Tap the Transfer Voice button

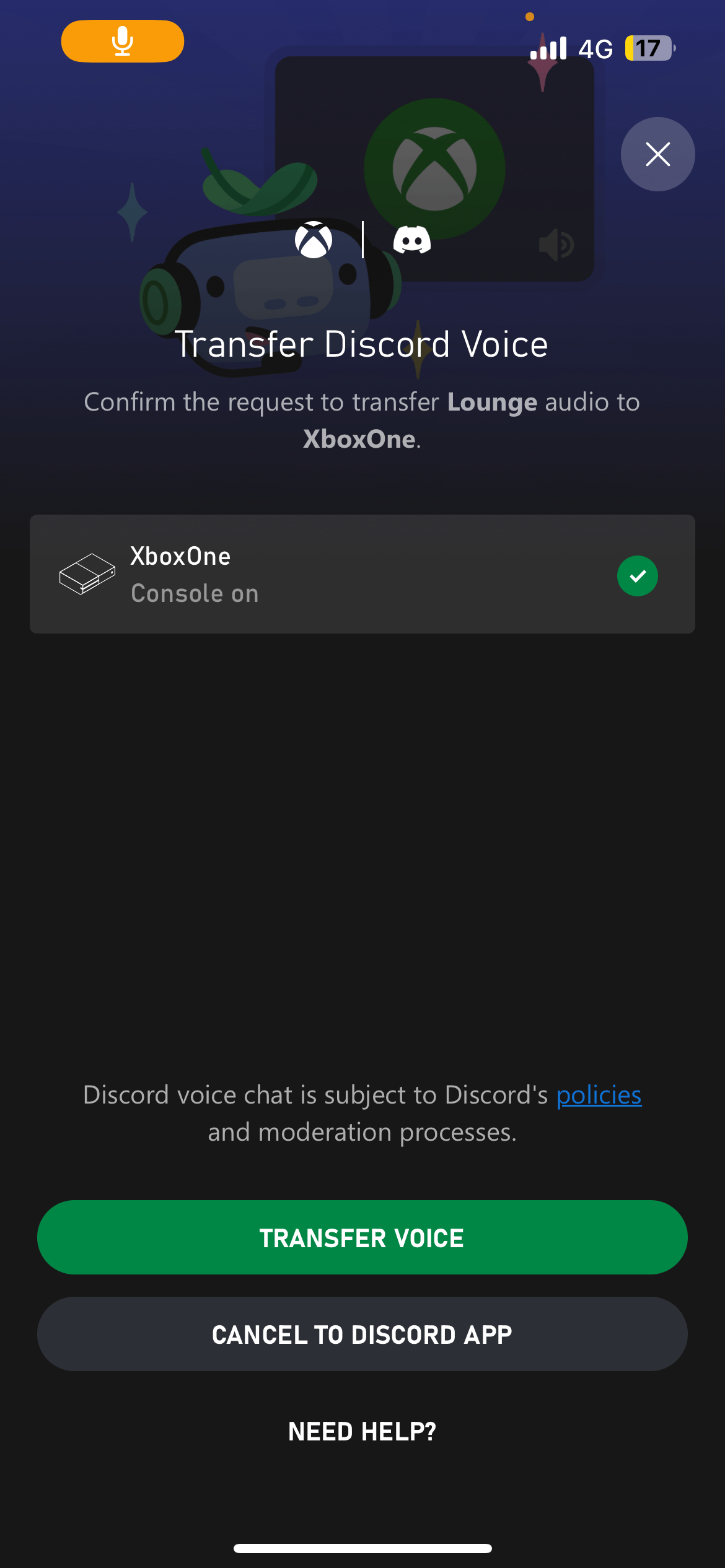[362, 1237]
